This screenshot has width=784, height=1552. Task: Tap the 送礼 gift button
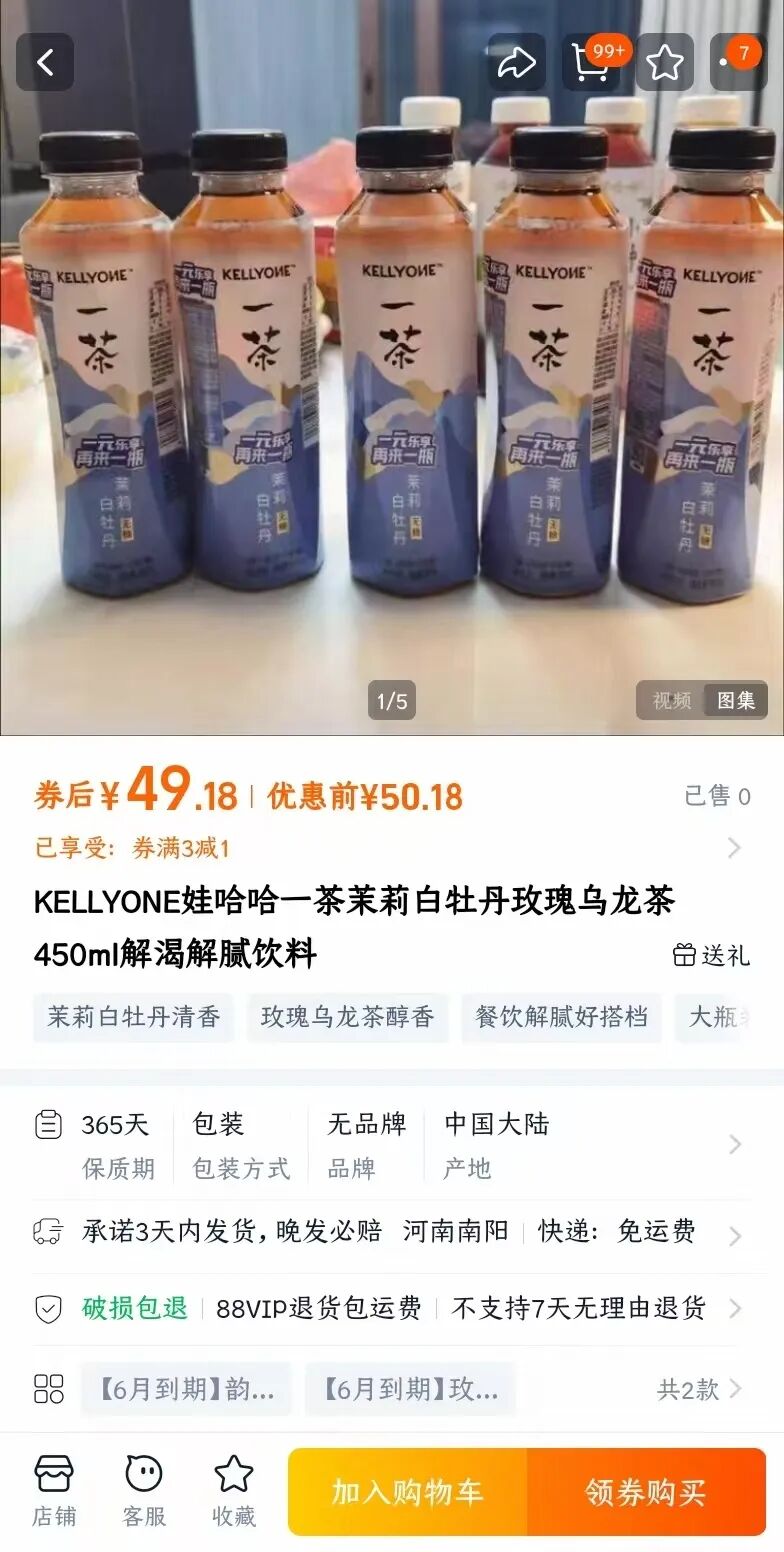(711, 955)
